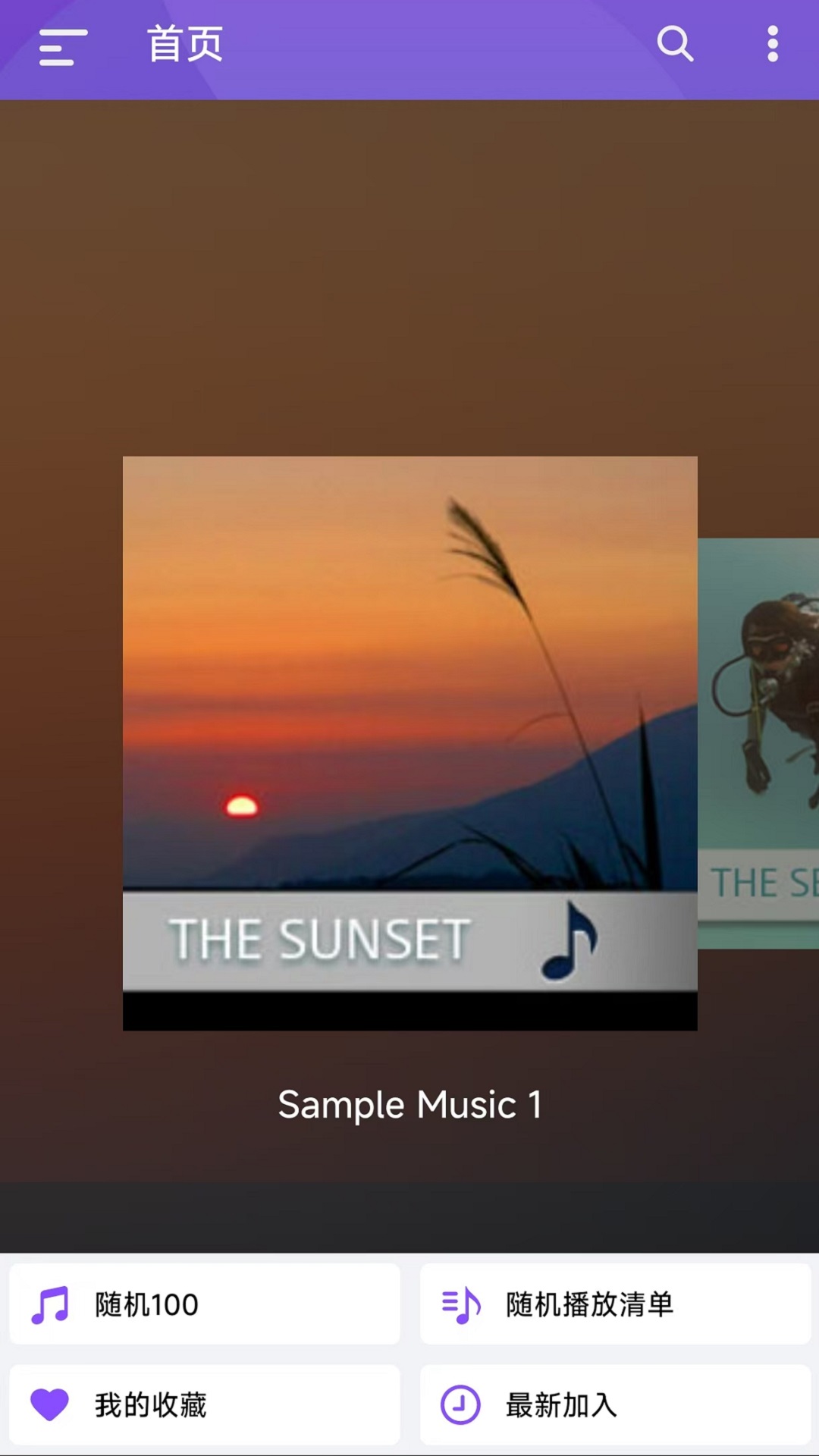Click the sunset artwork image
Screen dimensions: 819x1456
click(x=409, y=682)
